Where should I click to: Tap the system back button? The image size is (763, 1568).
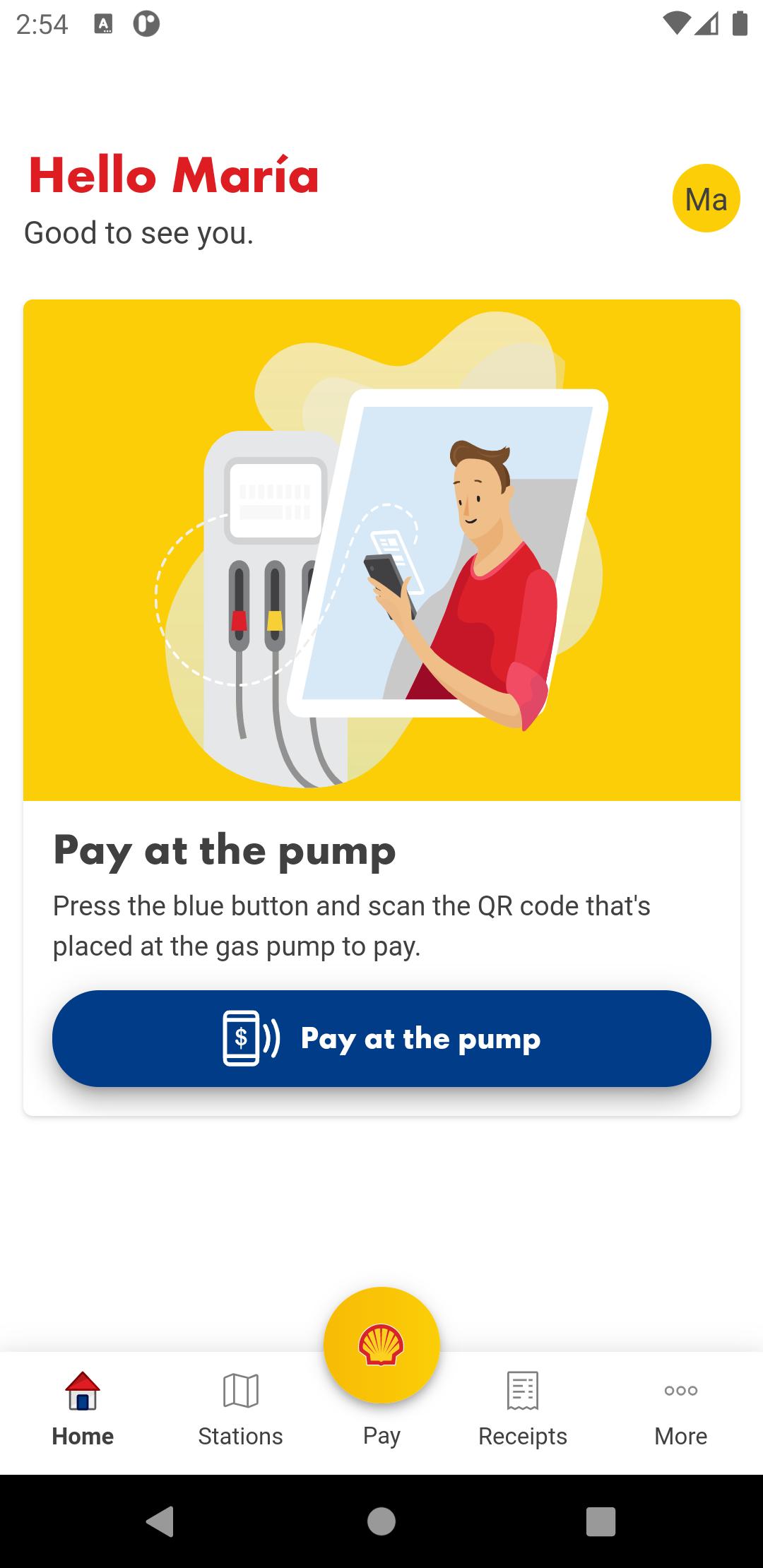point(160,1521)
